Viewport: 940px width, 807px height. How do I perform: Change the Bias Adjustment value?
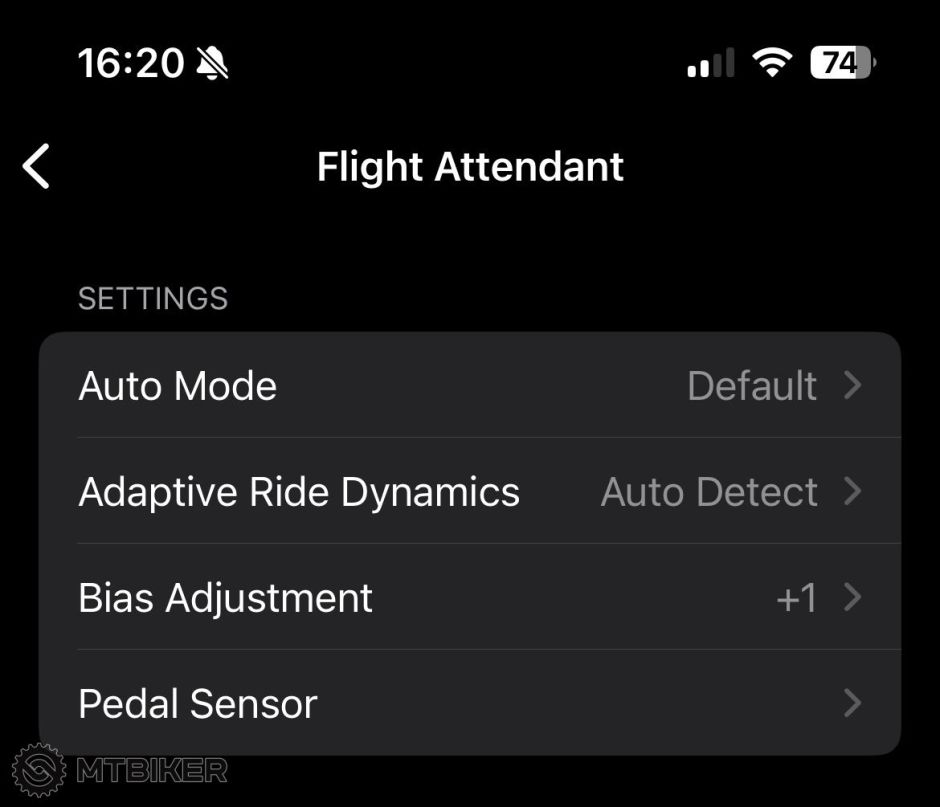pyautogui.click(x=470, y=598)
